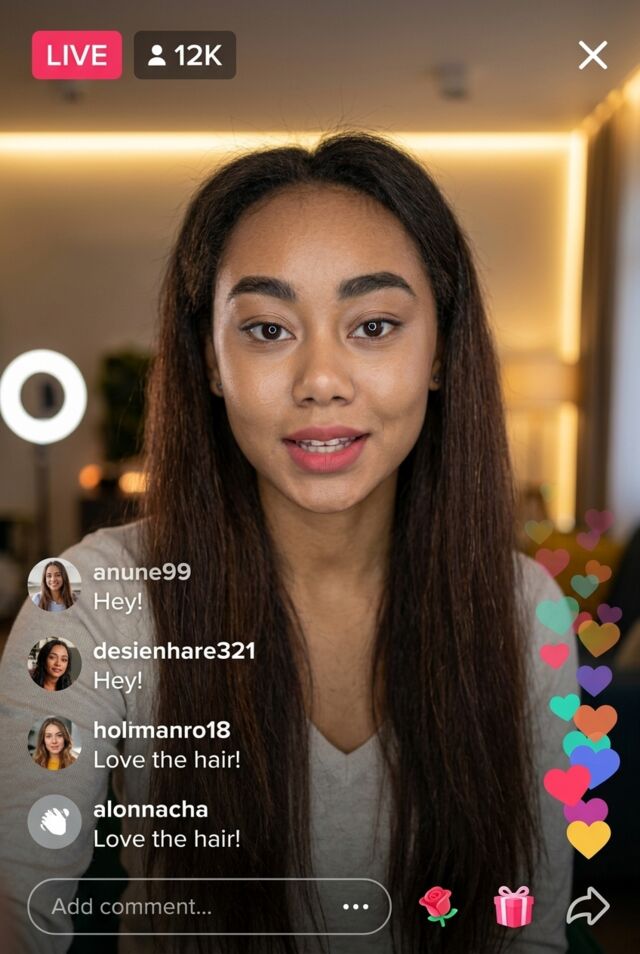Tap the Add comment field
Image resolution: width=640 pixels, height=954 pixels.
click(x=209, y=907)
